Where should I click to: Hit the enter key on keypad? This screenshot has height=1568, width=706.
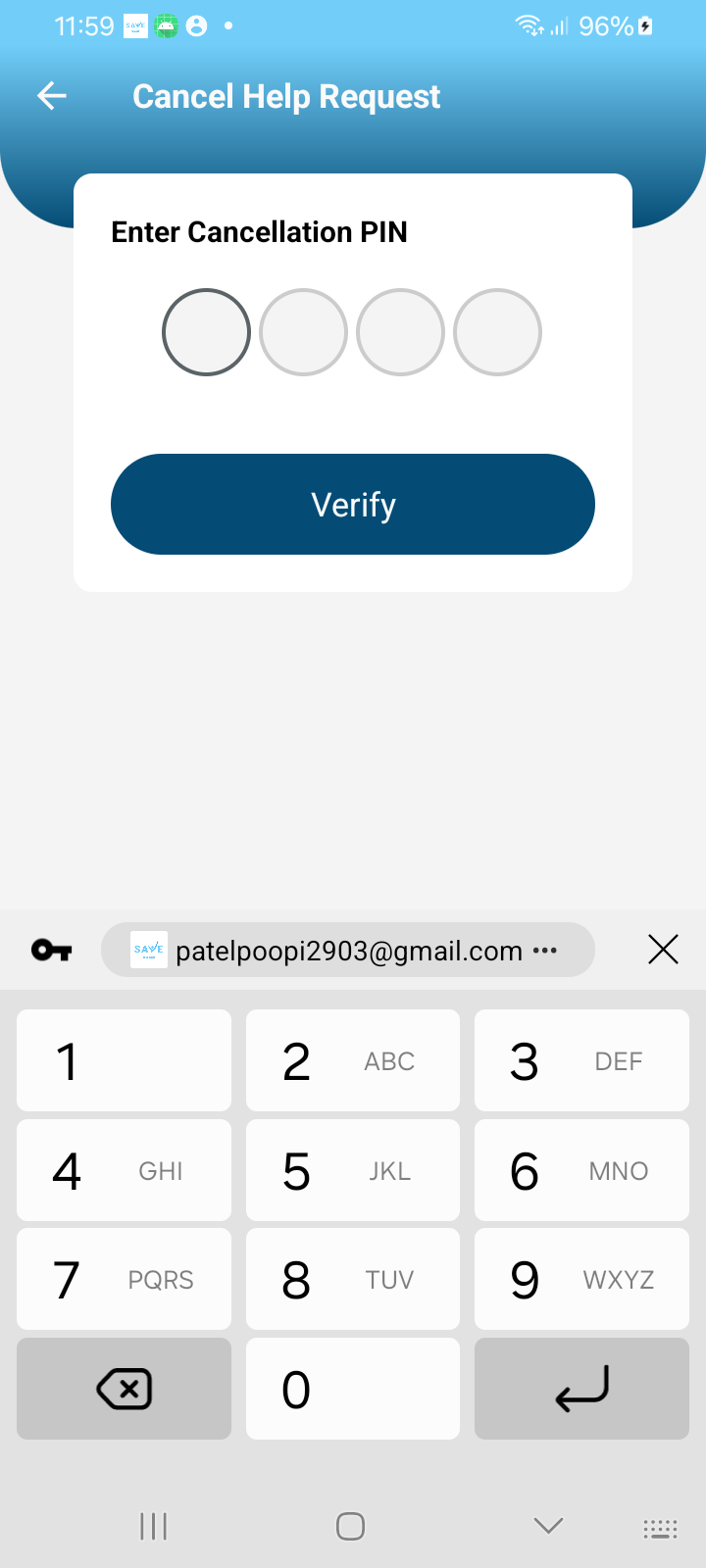coord(581,1389)
